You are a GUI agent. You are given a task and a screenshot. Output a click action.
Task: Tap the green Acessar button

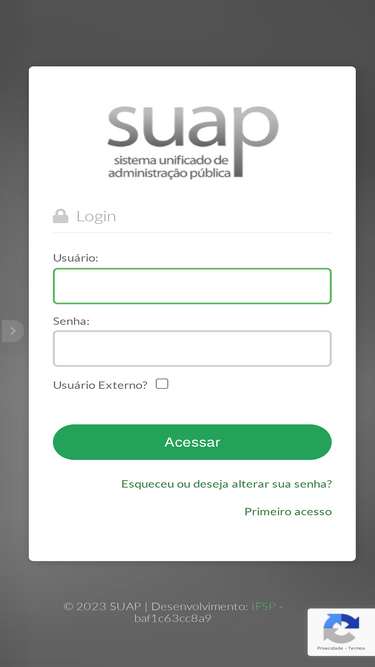(192, 442)
